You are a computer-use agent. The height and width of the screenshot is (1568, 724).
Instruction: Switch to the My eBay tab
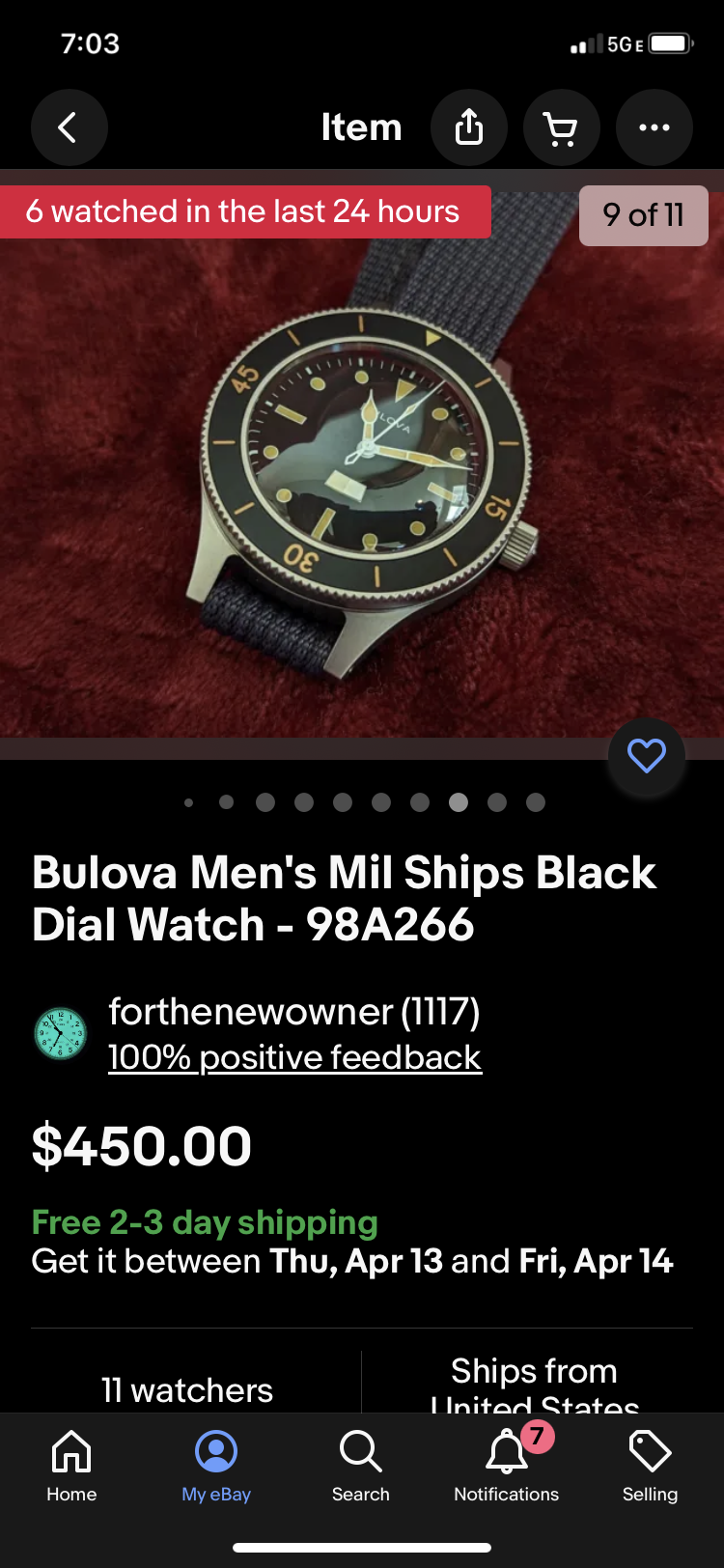point(216,1466)
